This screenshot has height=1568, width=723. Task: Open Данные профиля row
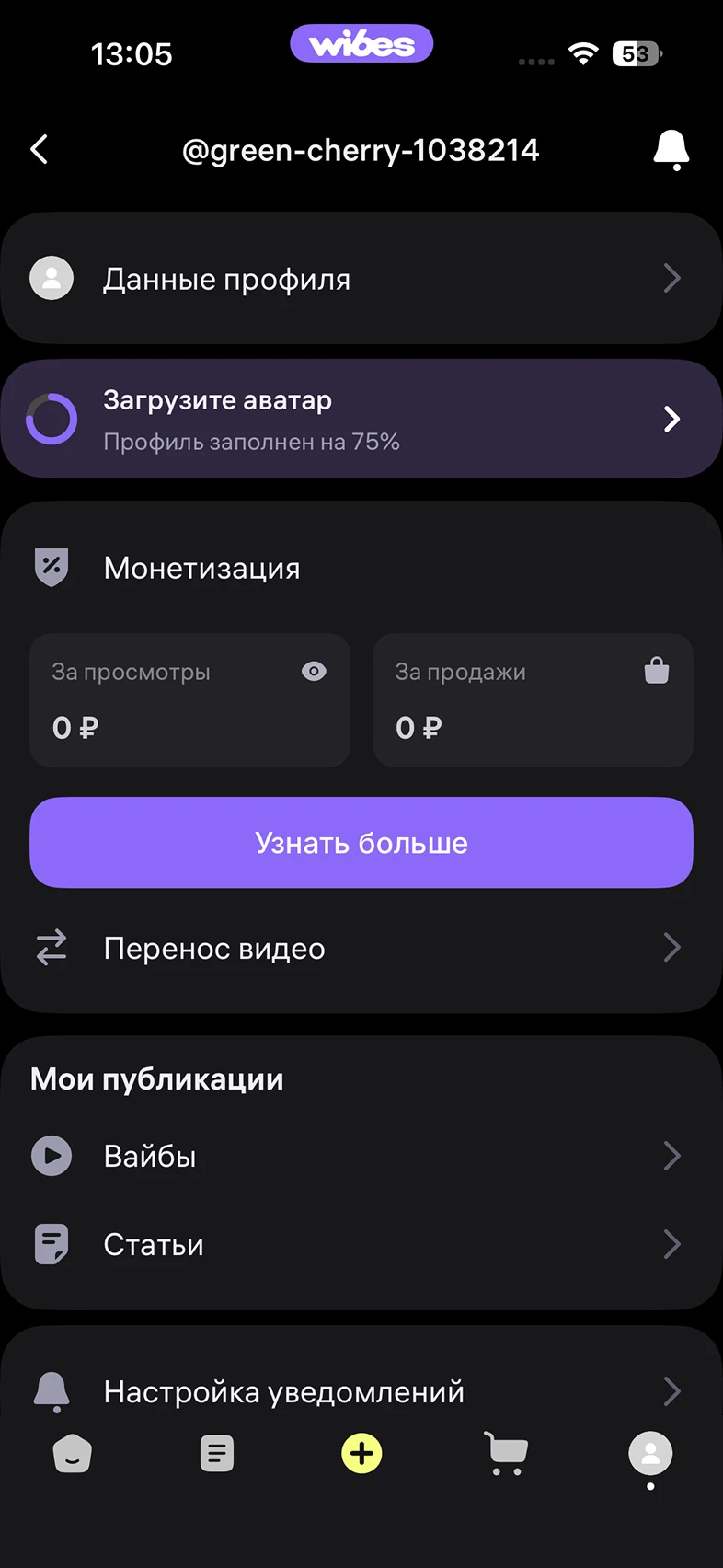point(361,279)
